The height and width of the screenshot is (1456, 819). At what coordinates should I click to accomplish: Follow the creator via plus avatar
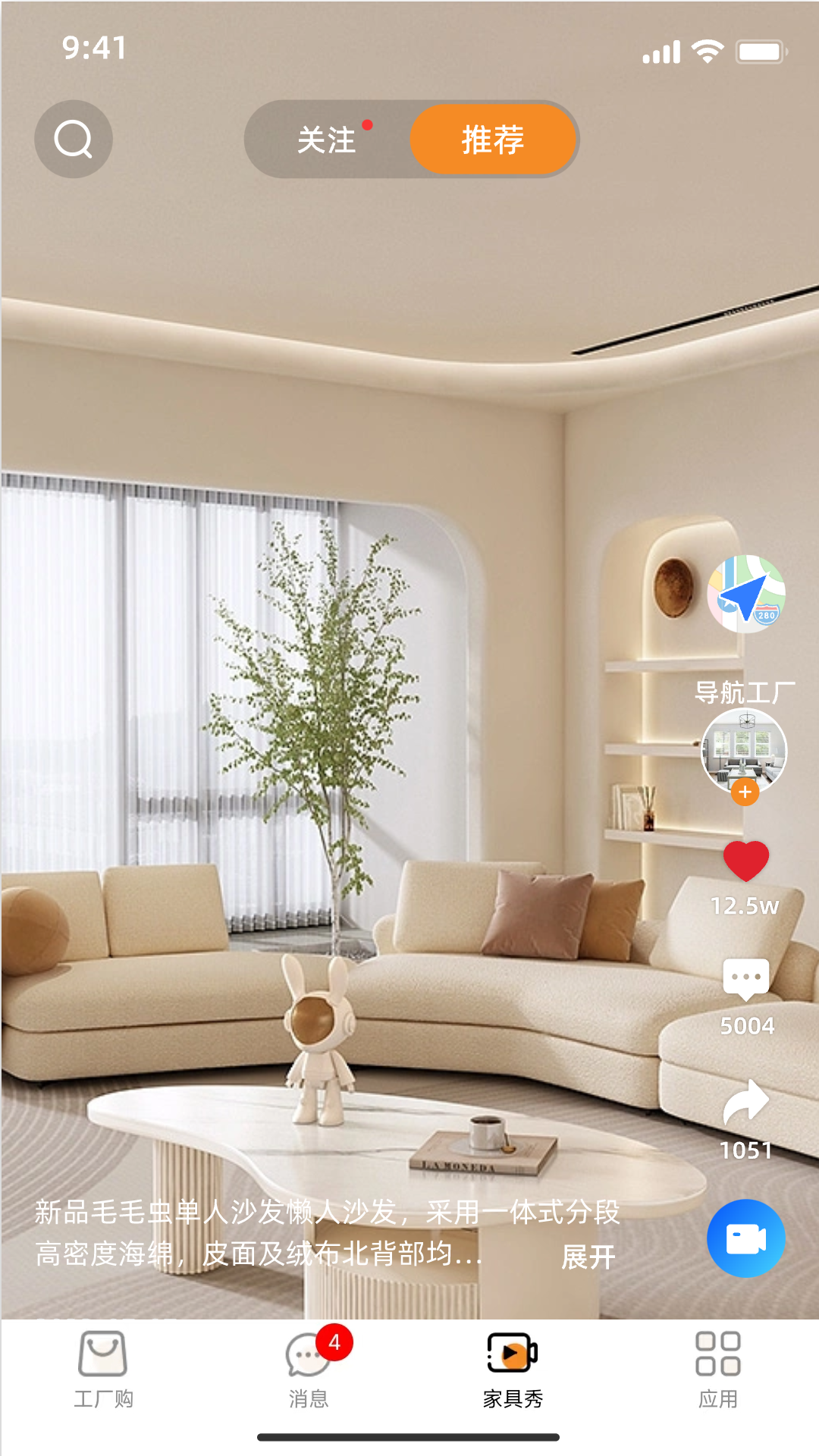[744, 792]
